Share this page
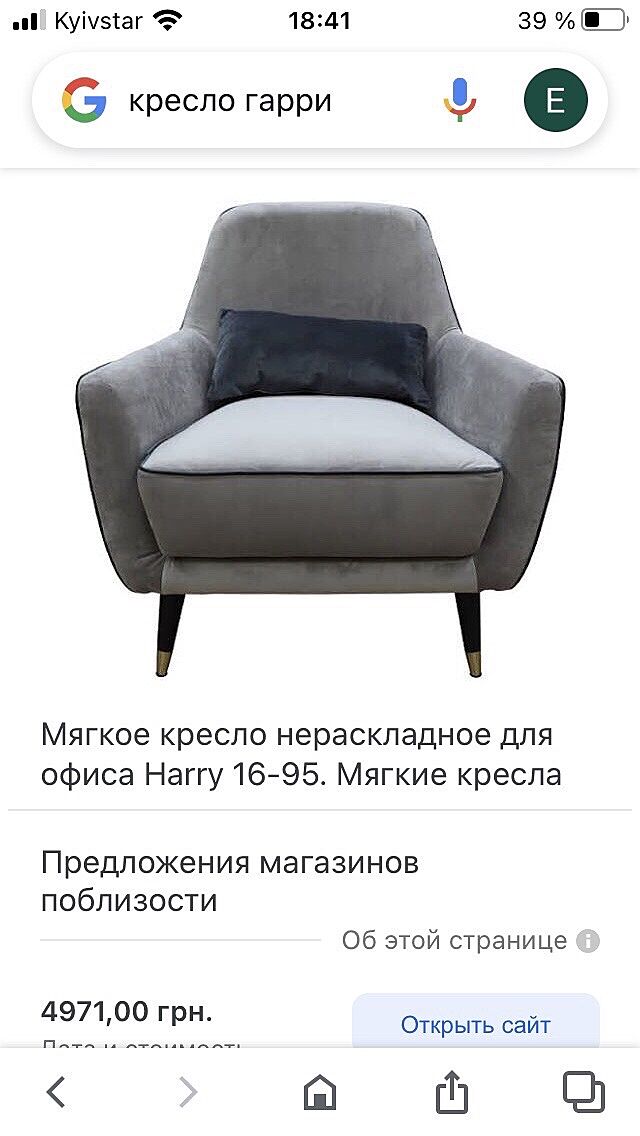This screenshot has height=1136, width=640. (452, 1091)
